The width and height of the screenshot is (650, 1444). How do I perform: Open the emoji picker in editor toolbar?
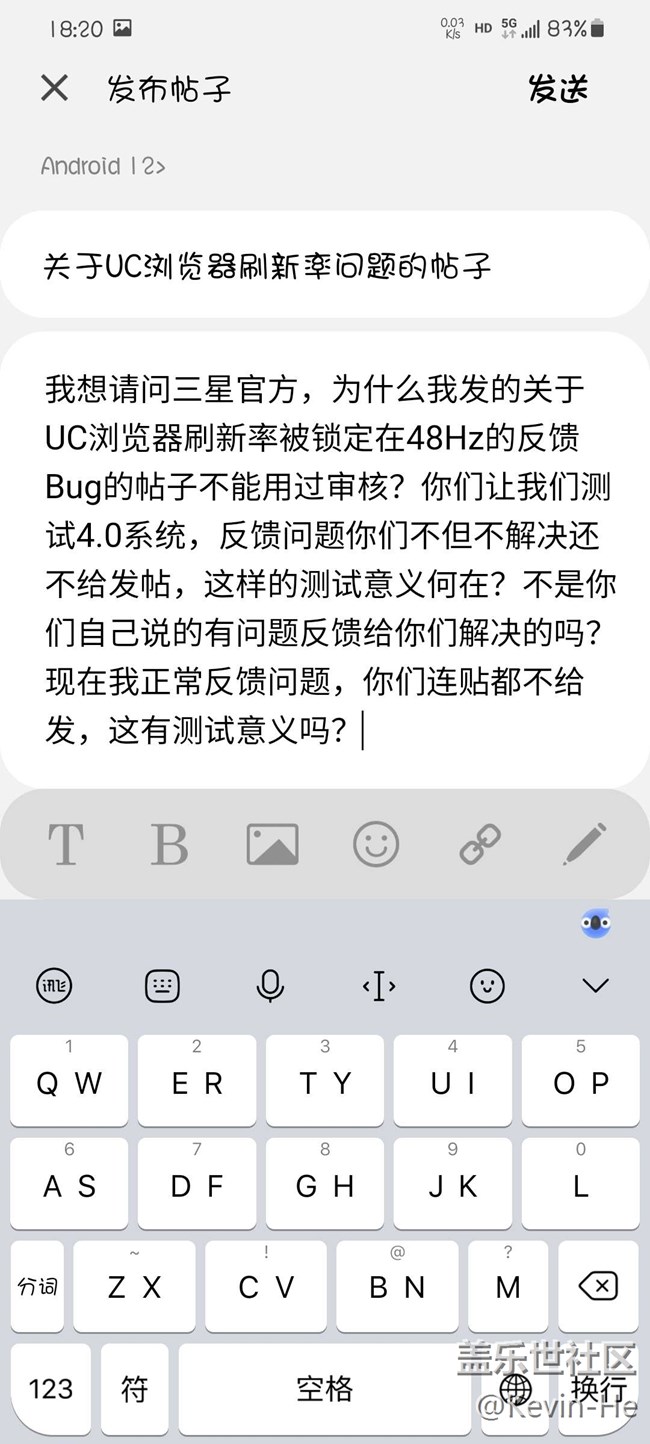pos(376,845)
